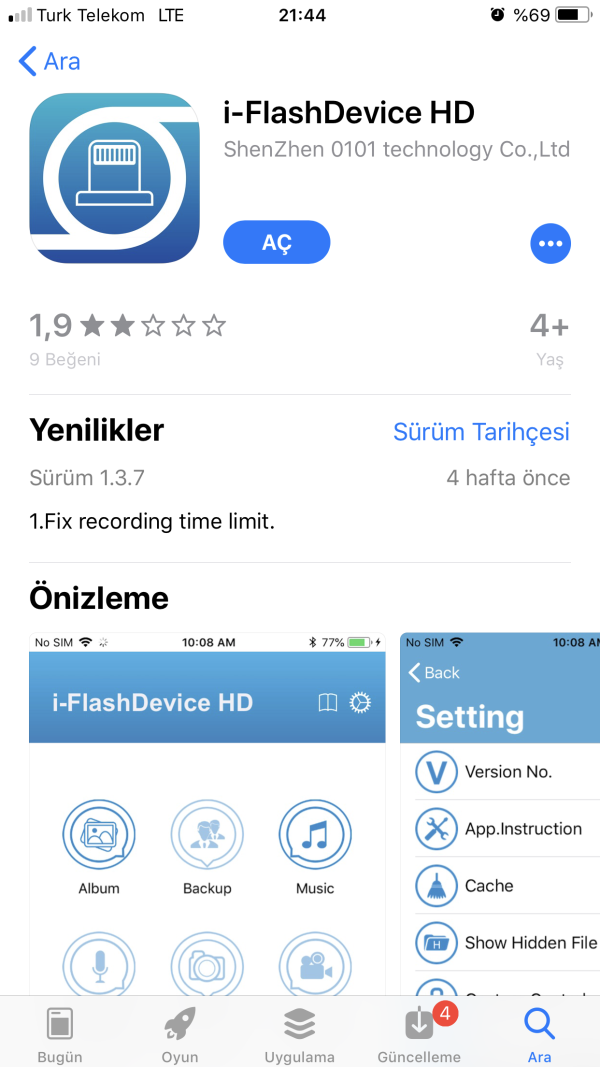Enlarge the first preview screenshot with Album

207,810
